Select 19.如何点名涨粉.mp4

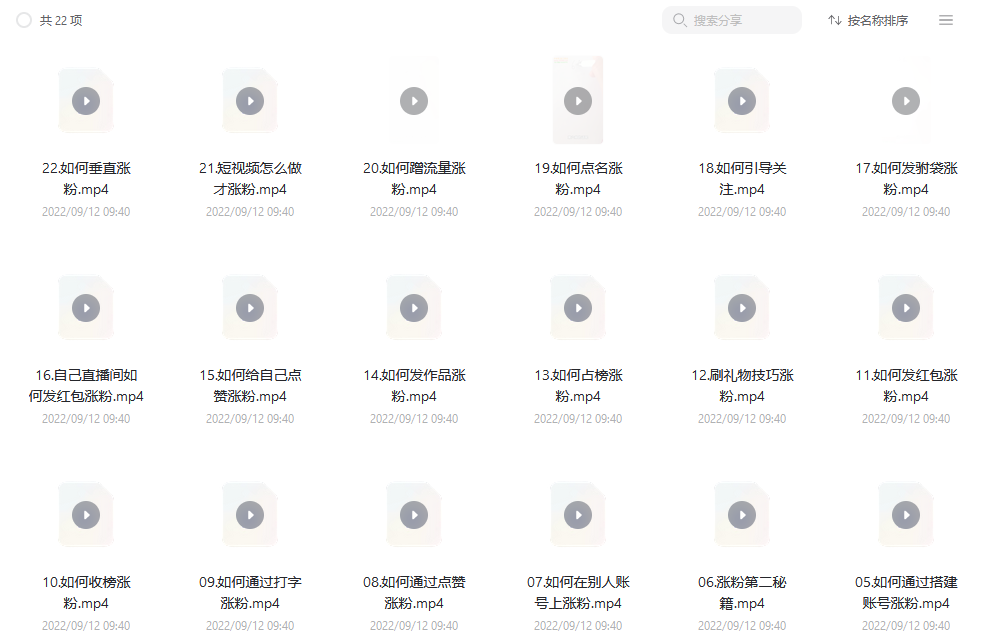coord(578,101)
